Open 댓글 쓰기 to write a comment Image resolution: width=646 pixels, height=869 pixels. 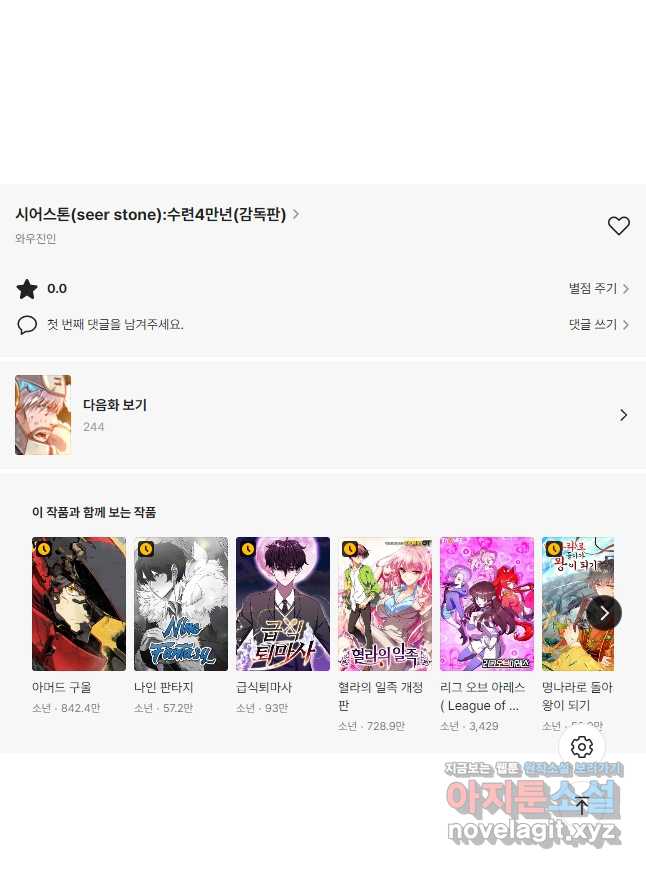click(x=598, y=325)
